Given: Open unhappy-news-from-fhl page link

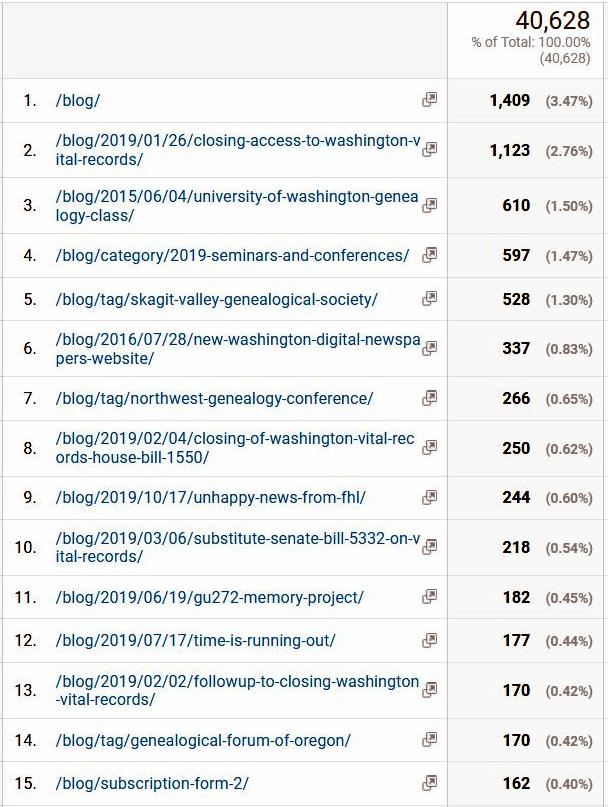Looking at the screenshot, I should (x=210, y=497).
